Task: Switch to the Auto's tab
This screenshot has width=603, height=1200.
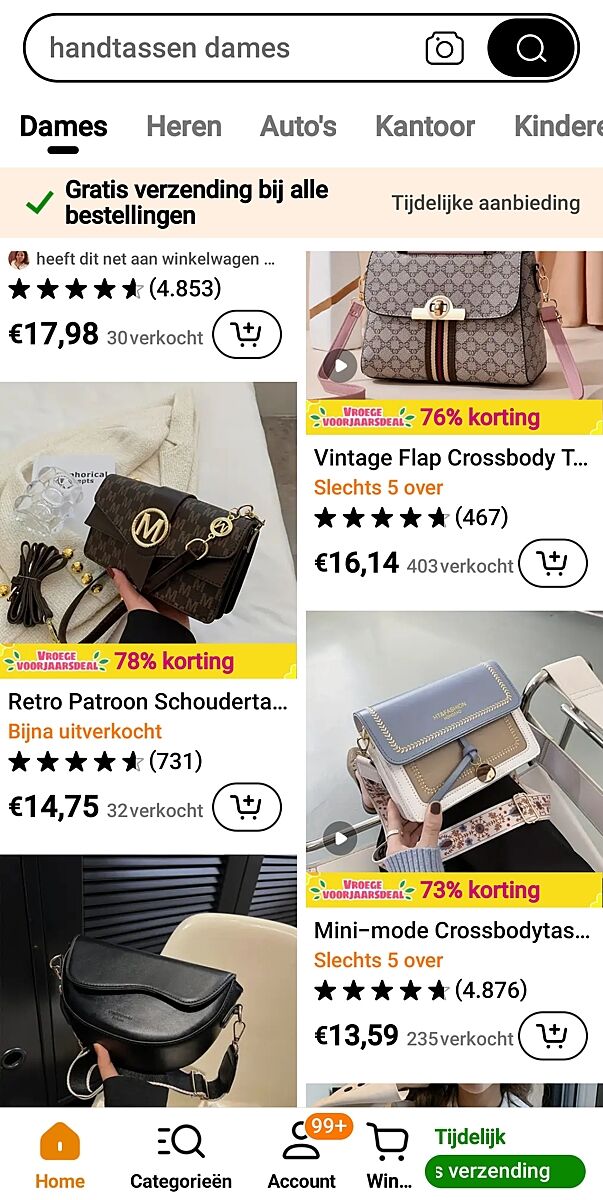Action: 298,127
